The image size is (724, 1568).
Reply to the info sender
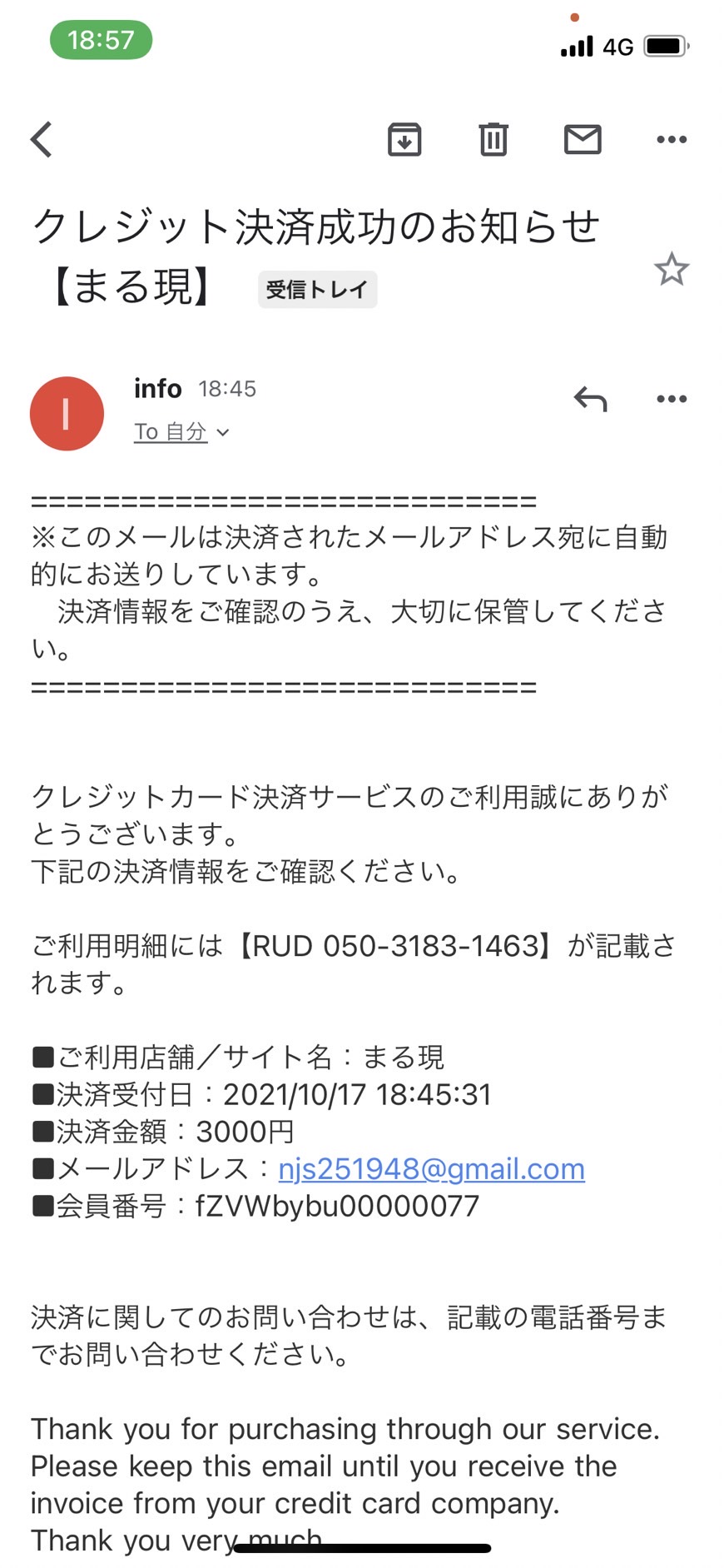[x=590, y=399]
